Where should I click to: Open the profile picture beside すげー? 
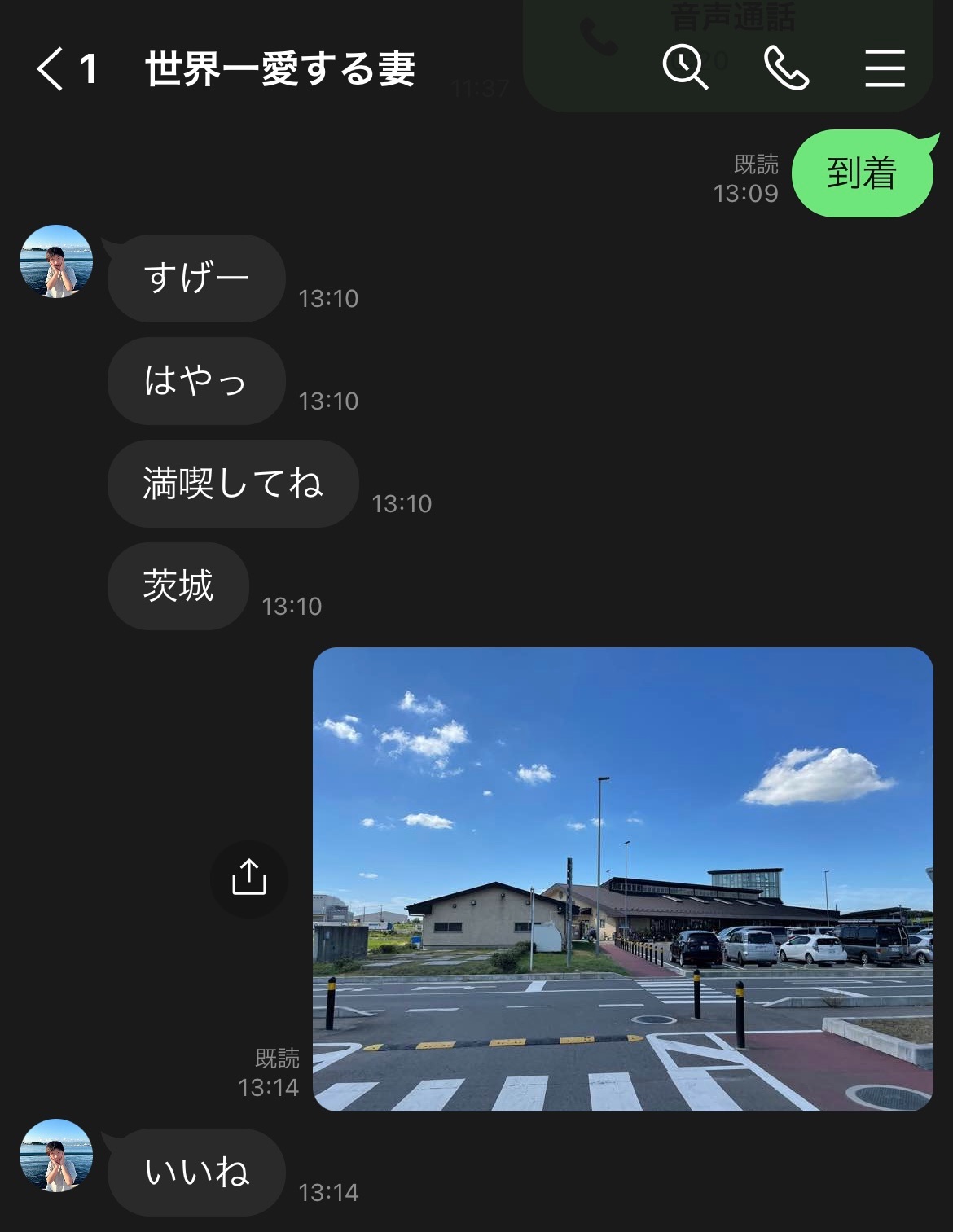(x=56, y=261)
